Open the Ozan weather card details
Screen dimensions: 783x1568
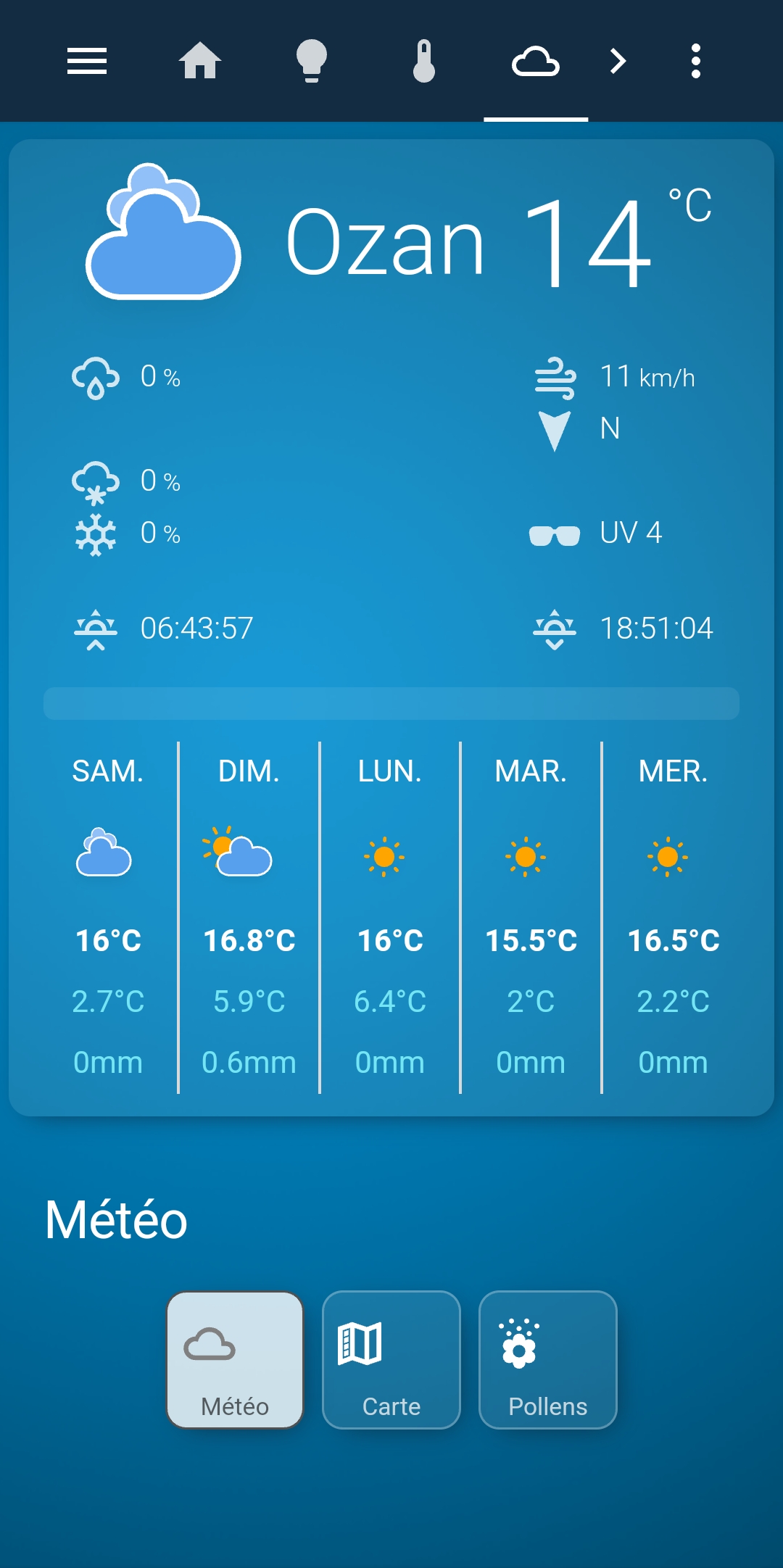point(391,628)
